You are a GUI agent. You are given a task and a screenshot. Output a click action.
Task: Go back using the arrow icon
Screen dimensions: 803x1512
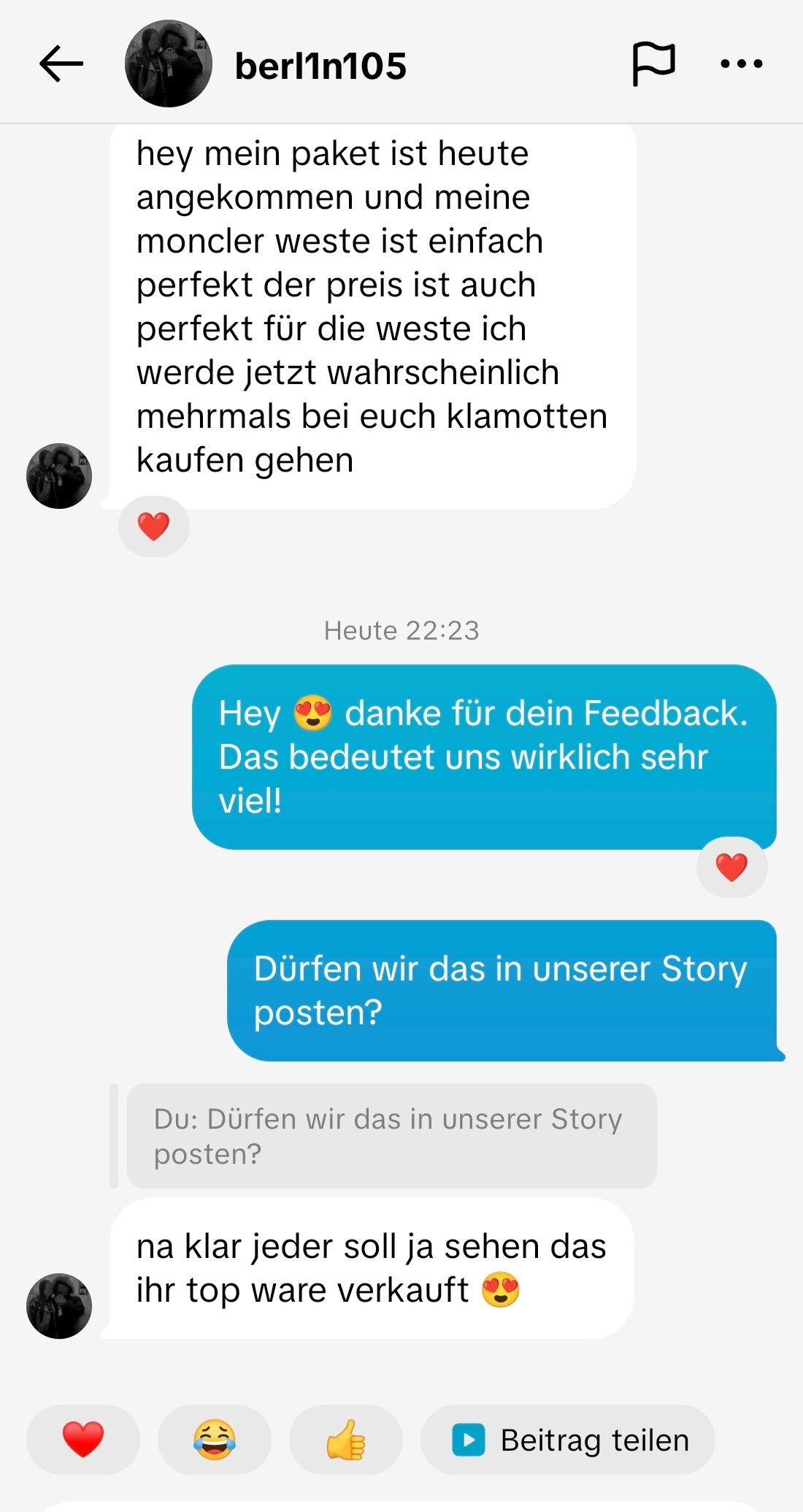pos(61,64)
